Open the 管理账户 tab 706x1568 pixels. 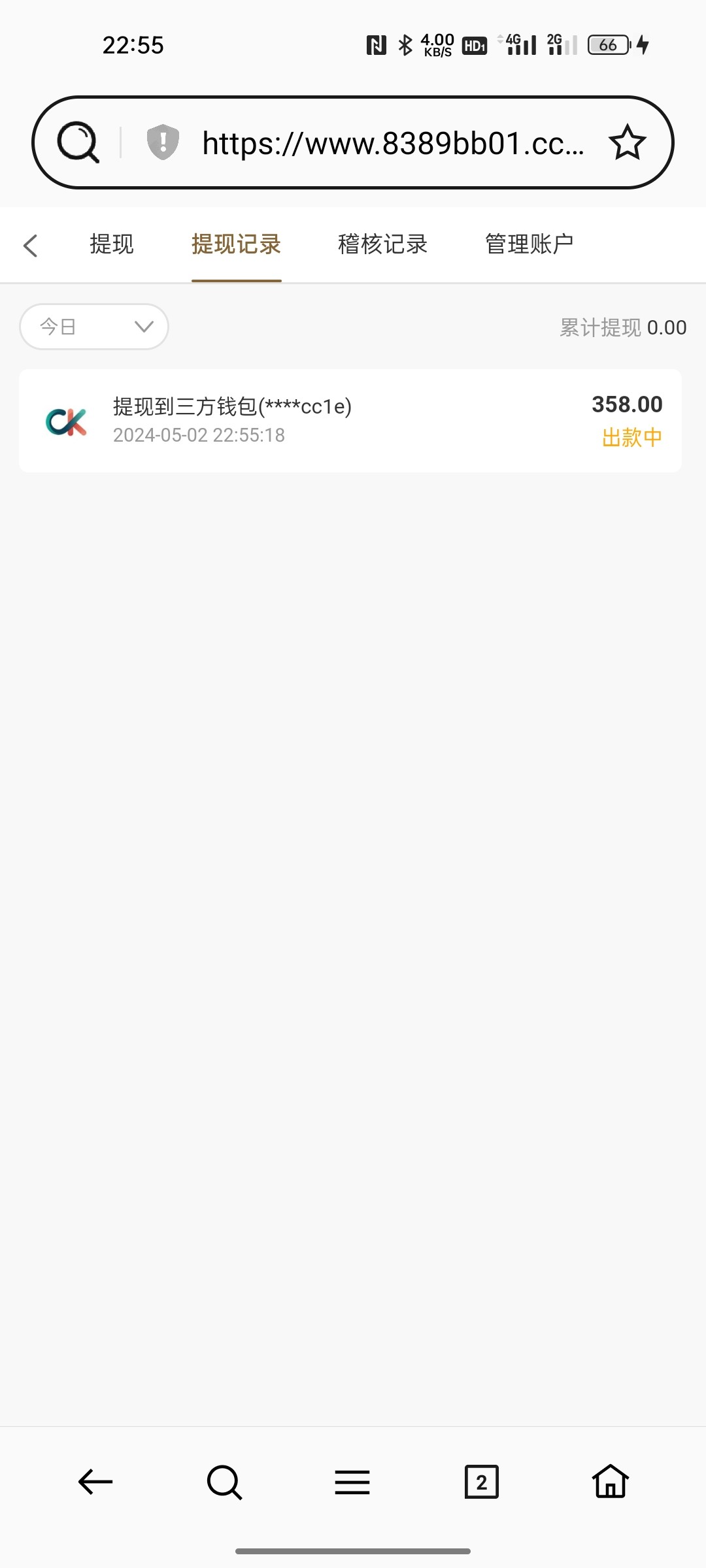coord(529,244)
